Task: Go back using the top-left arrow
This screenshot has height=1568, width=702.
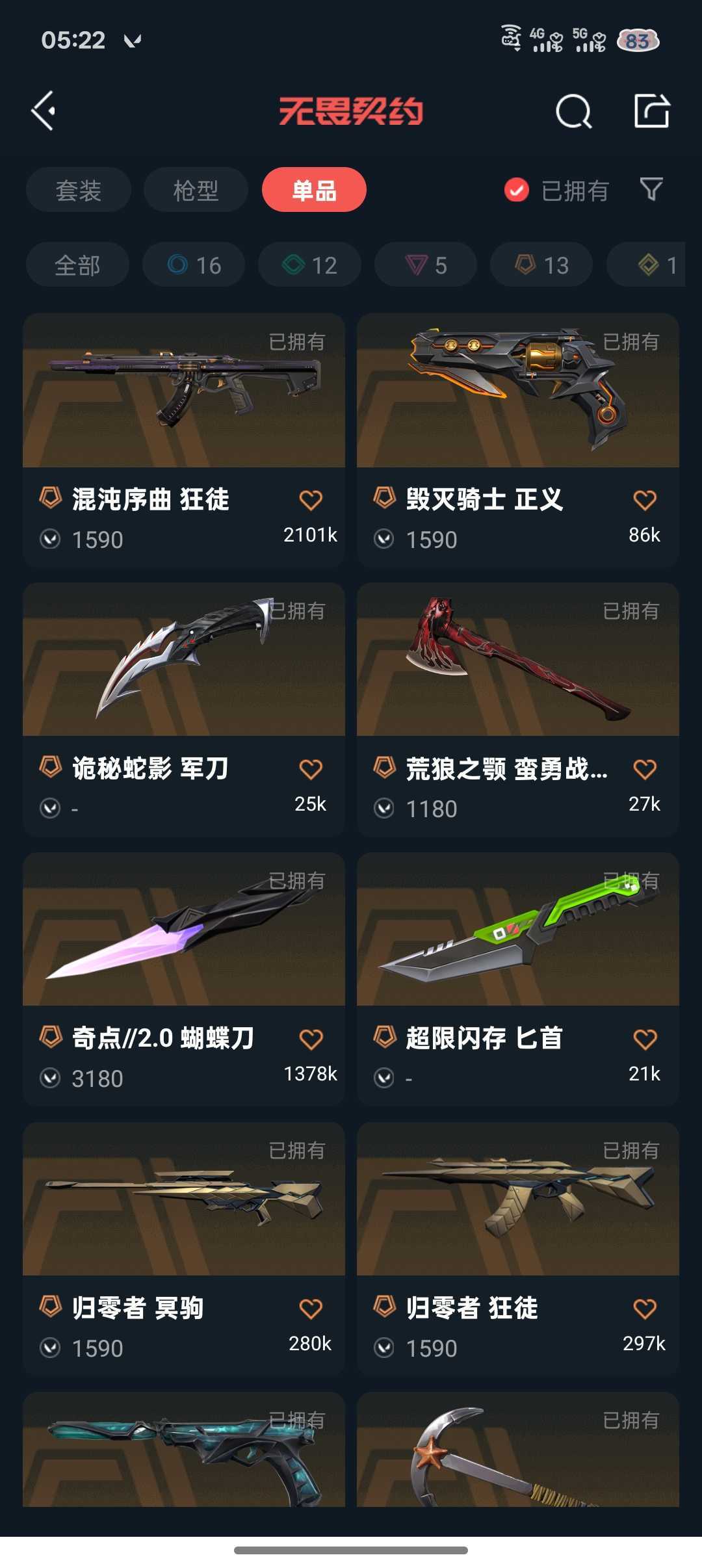Action: coord(44,111)
